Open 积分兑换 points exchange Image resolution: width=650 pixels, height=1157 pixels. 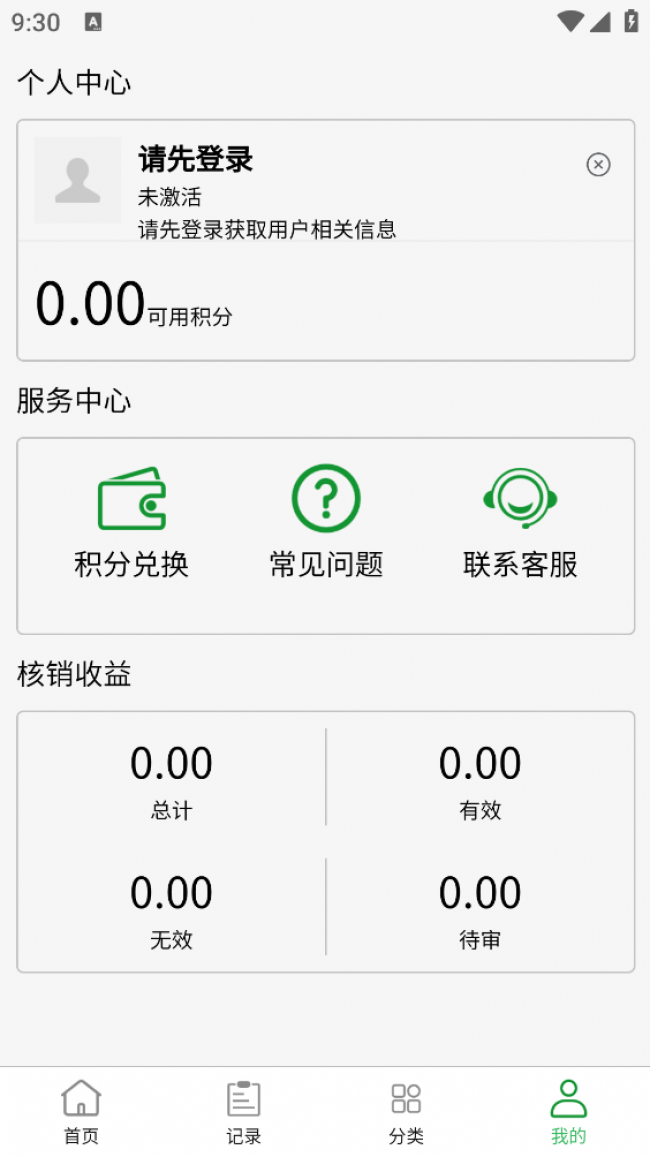(131, 523)
